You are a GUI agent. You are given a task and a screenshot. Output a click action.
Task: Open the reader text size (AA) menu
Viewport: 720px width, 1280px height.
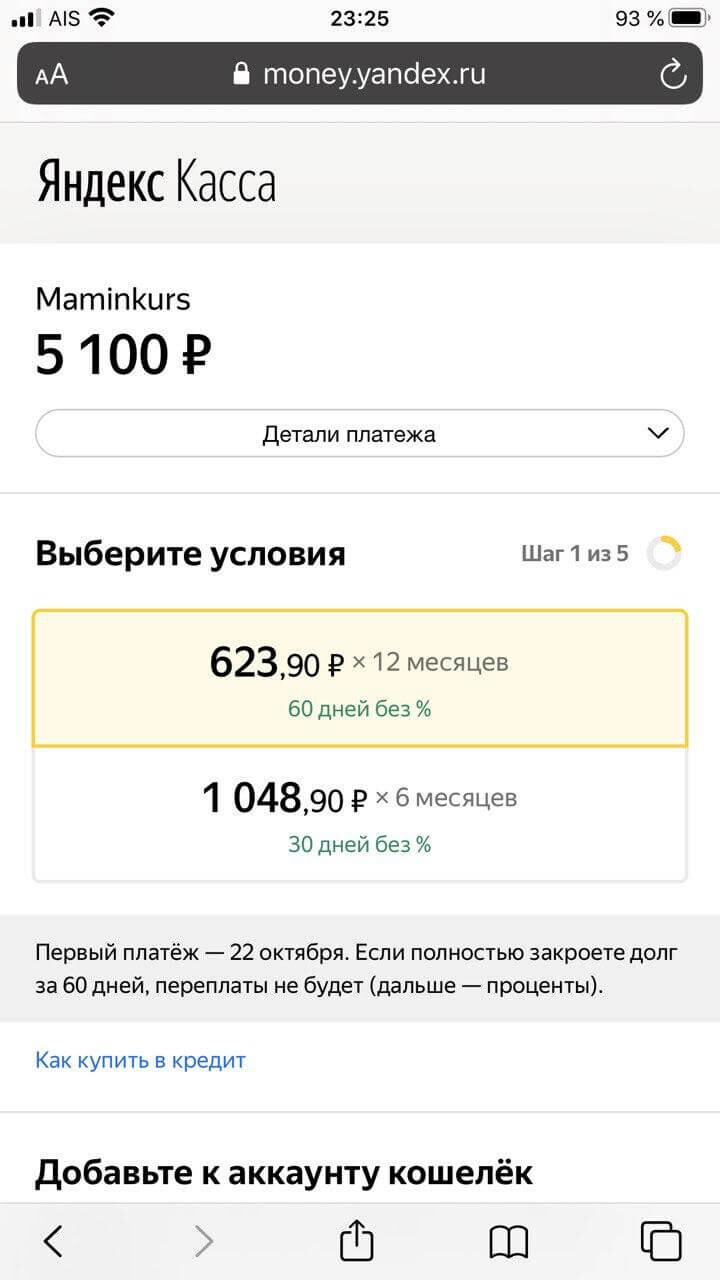pos(51,75)
